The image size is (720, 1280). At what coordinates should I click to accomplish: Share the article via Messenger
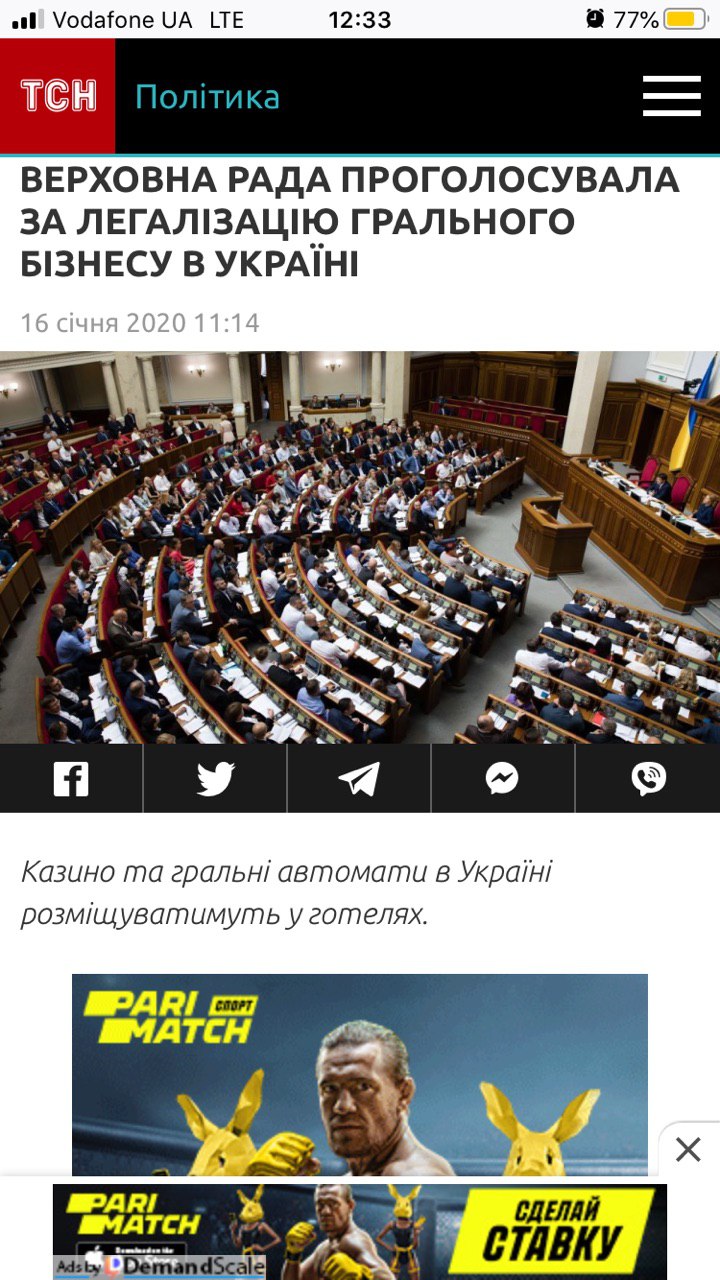502,778
